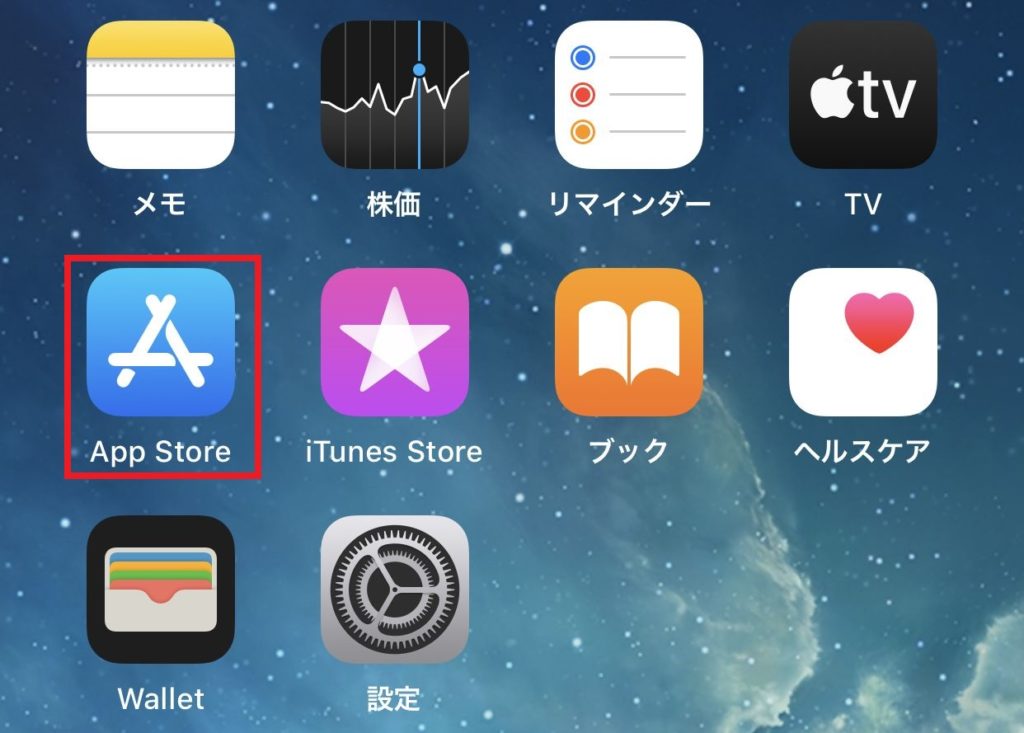Open the iTunes Store app
Viewport: 1024px width, 733px height.
click(x=394, y=342)
